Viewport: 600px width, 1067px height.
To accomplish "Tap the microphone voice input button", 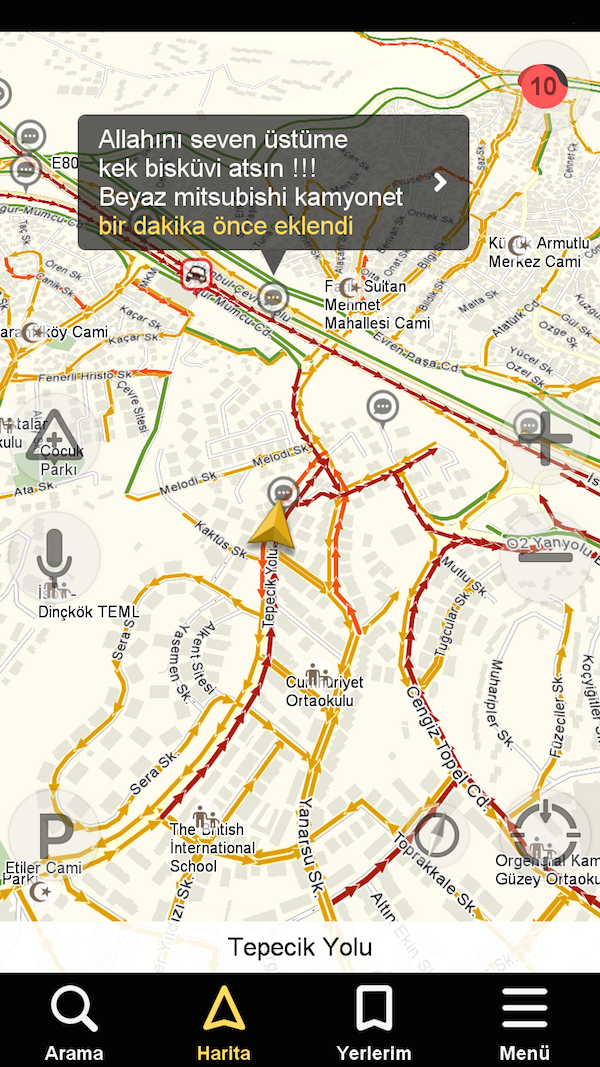I will point(54,557).
